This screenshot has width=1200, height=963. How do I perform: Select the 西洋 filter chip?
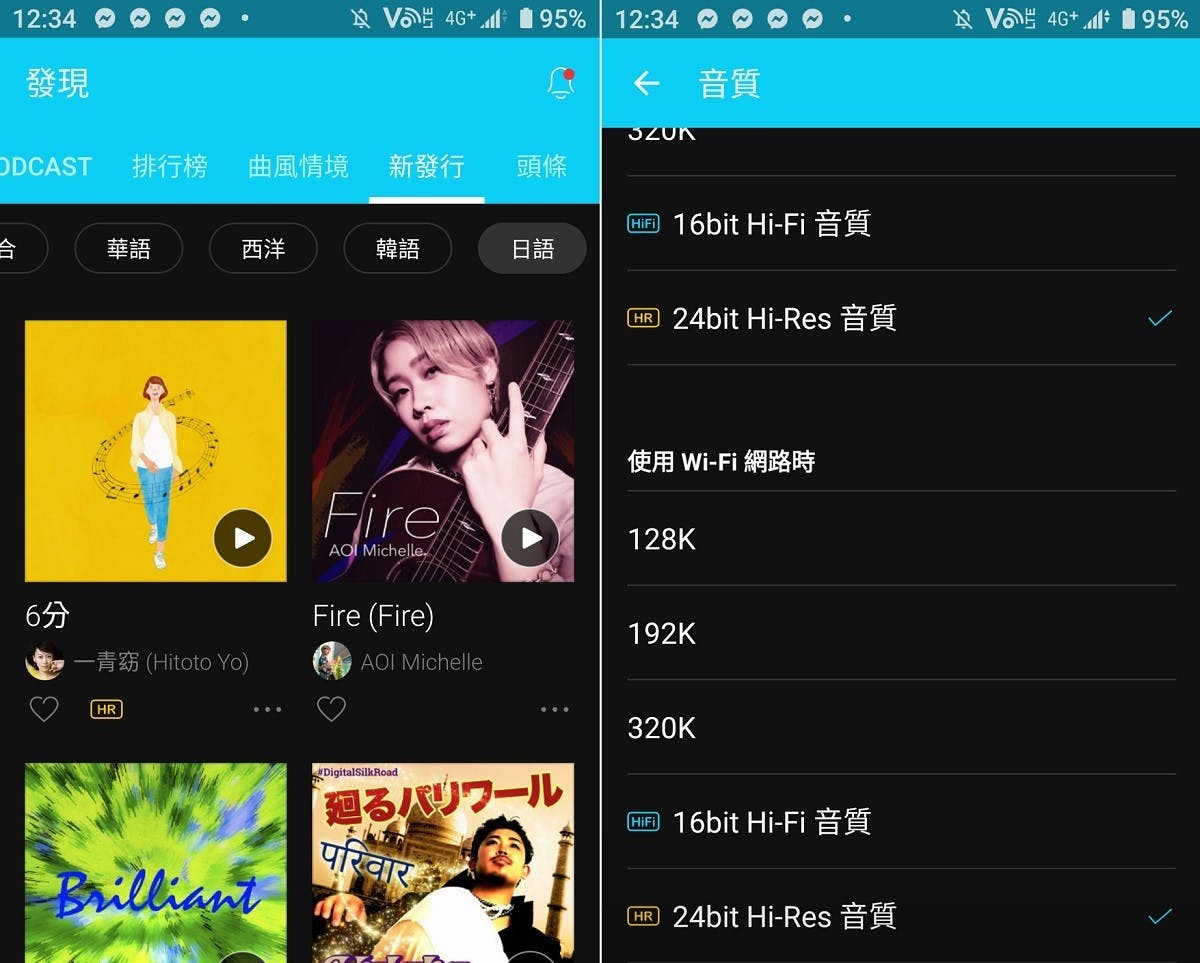coord(263,248)
